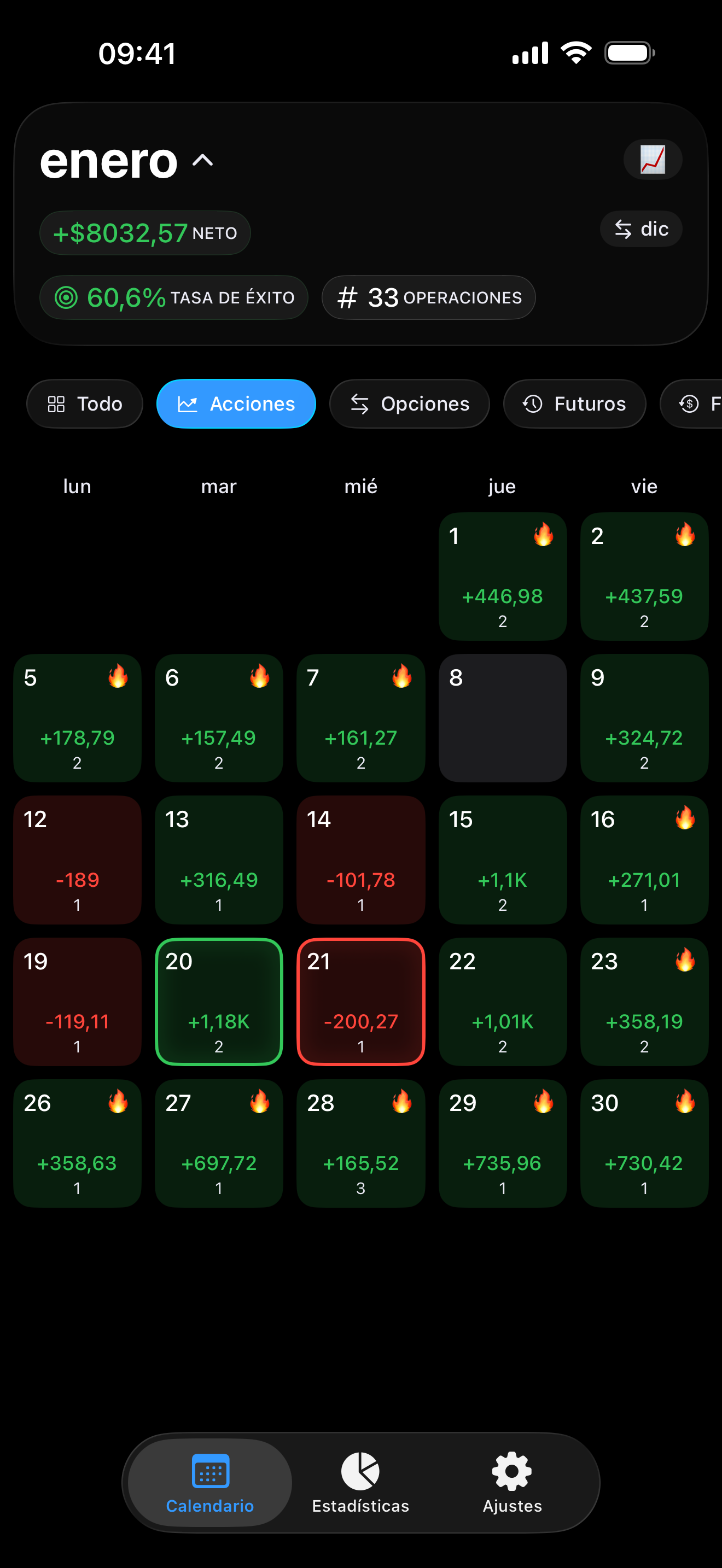View day 15 with +1,1K

coord(502,859)
